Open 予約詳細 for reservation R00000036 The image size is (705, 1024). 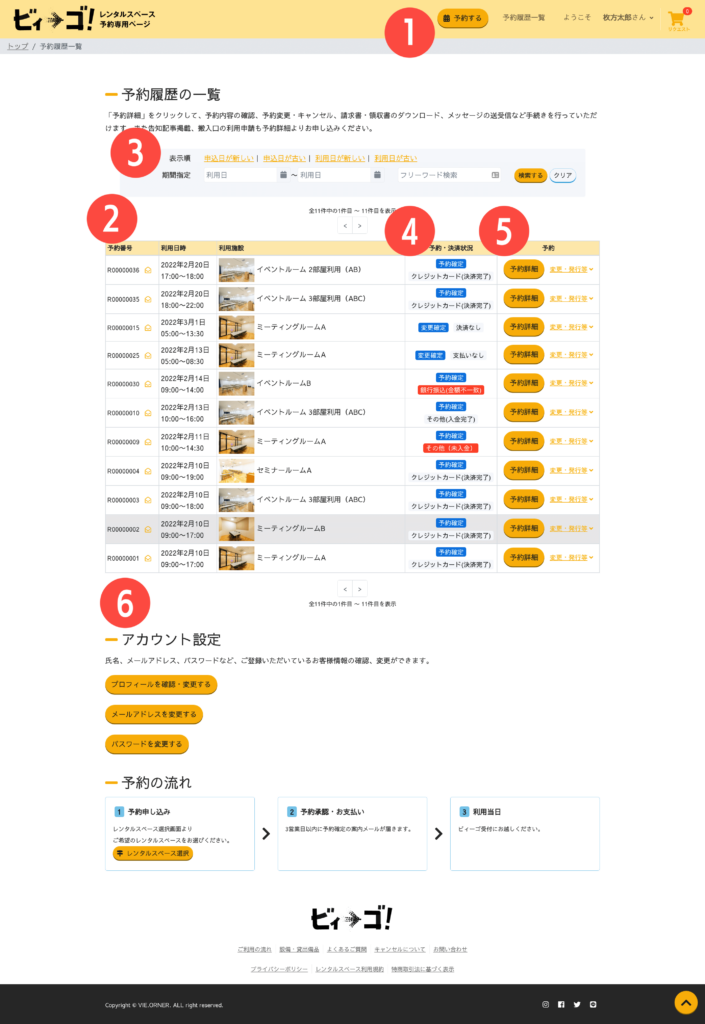click(x=523, y=269)
